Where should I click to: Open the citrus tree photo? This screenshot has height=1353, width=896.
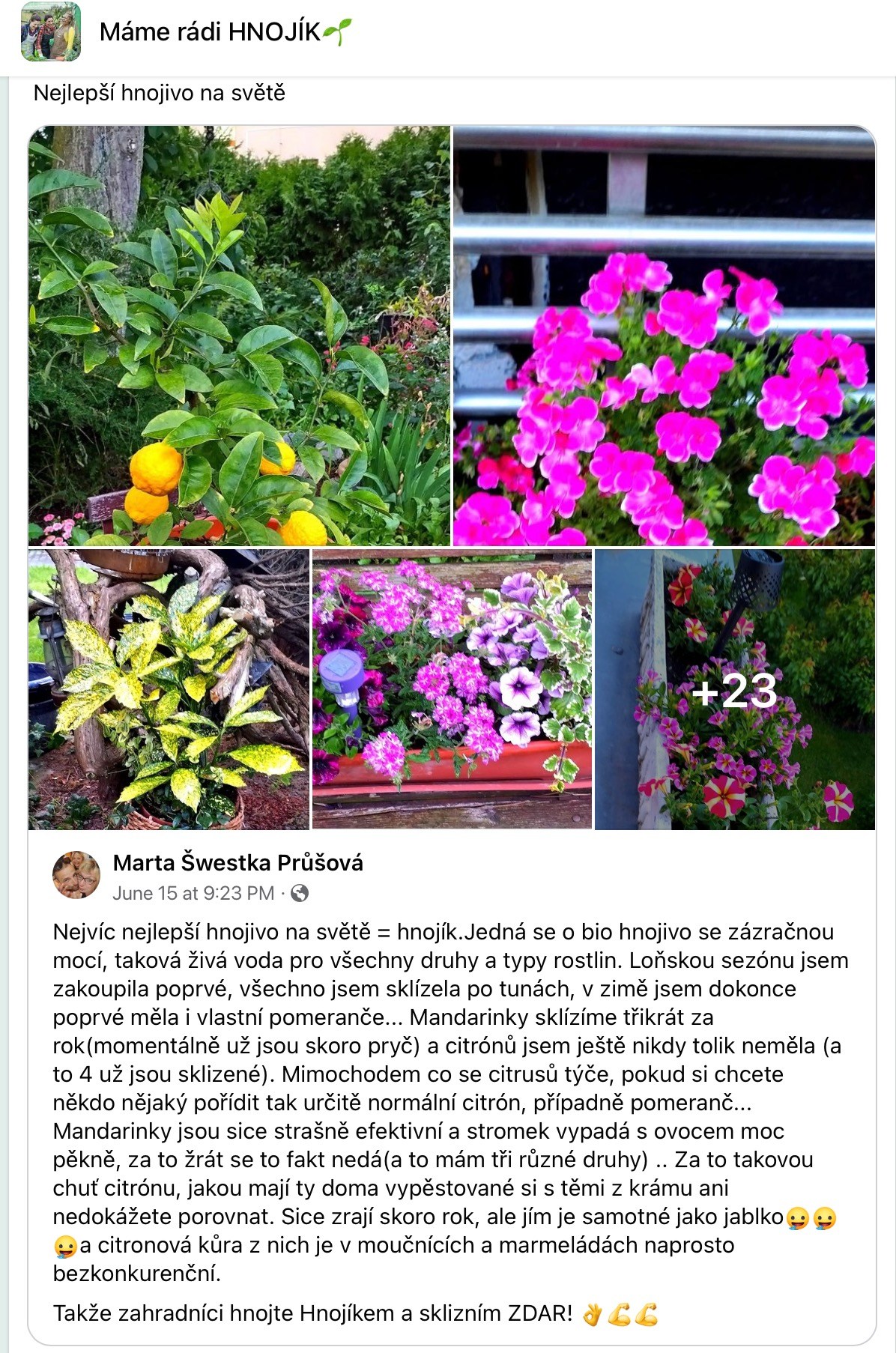239,336
